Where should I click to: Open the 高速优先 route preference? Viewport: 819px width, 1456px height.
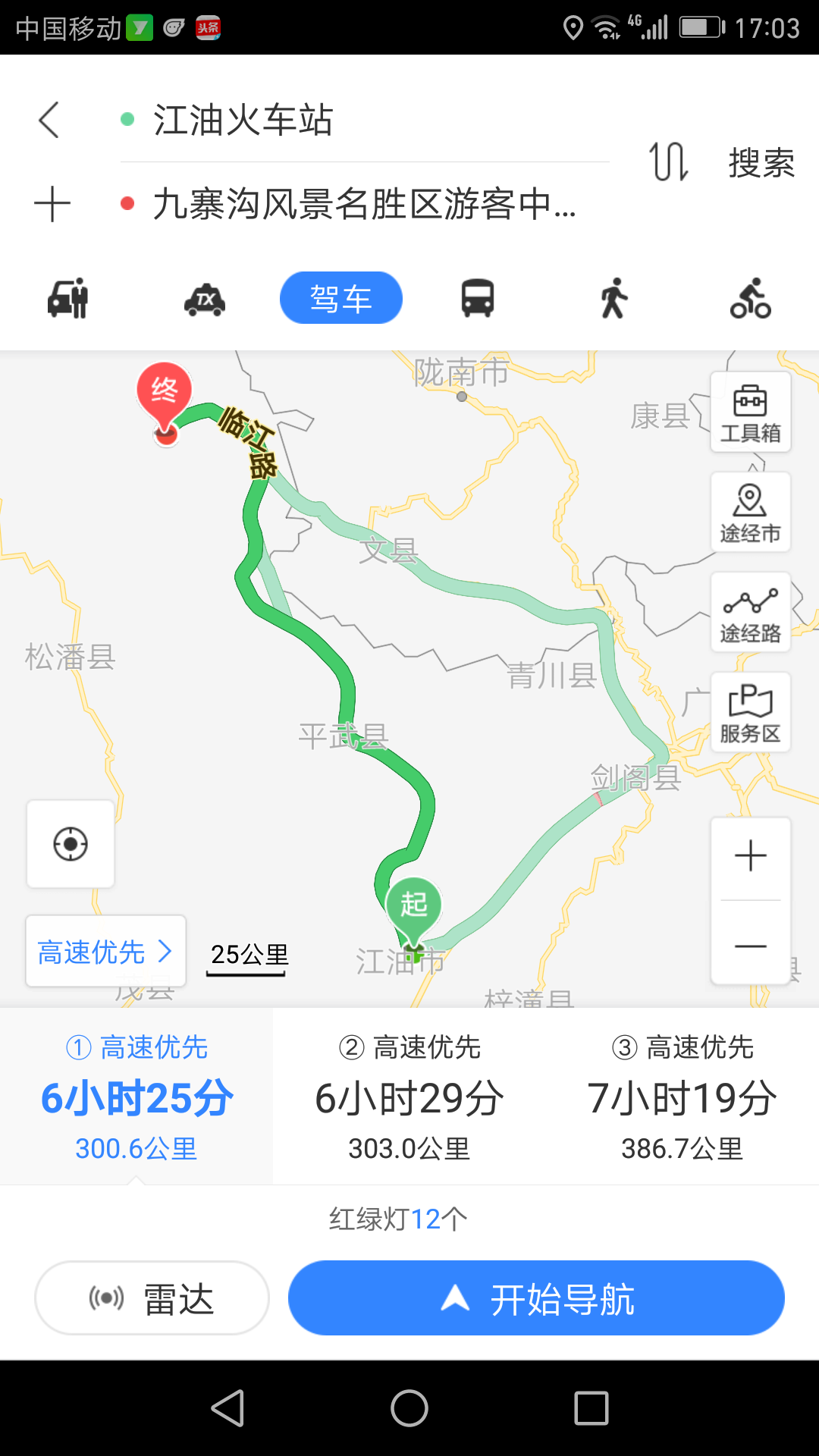106,952
